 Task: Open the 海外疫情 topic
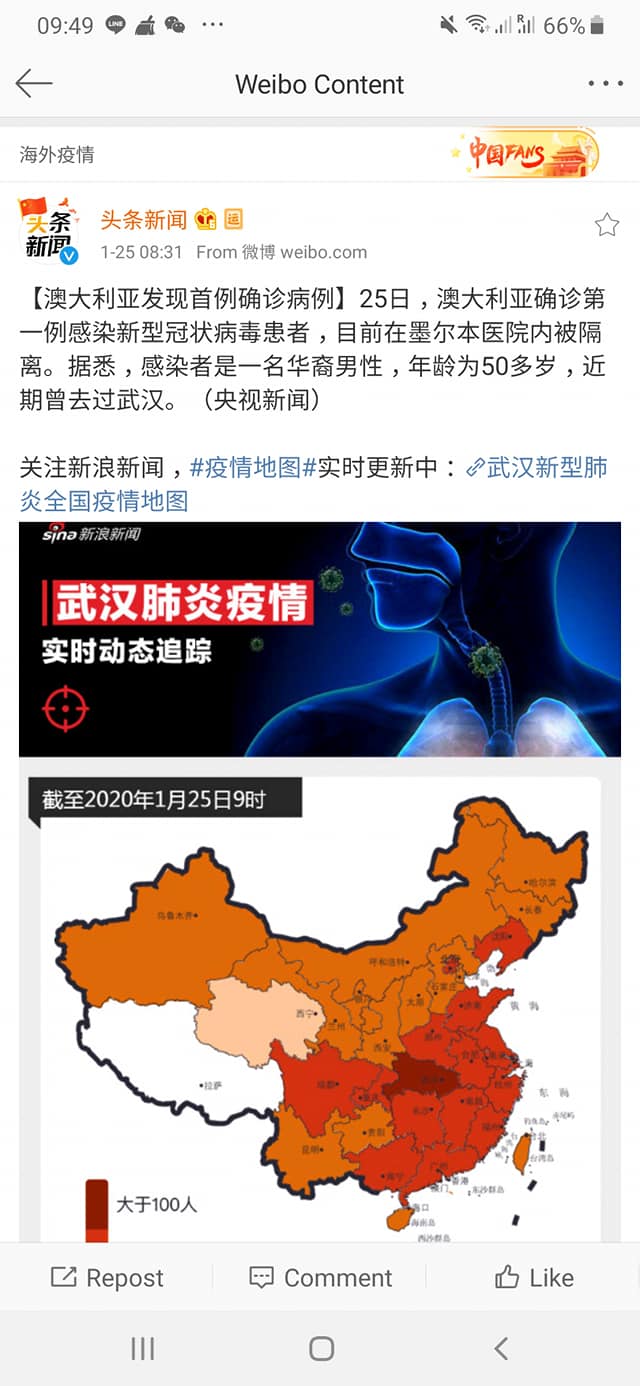tap(57, 155)
